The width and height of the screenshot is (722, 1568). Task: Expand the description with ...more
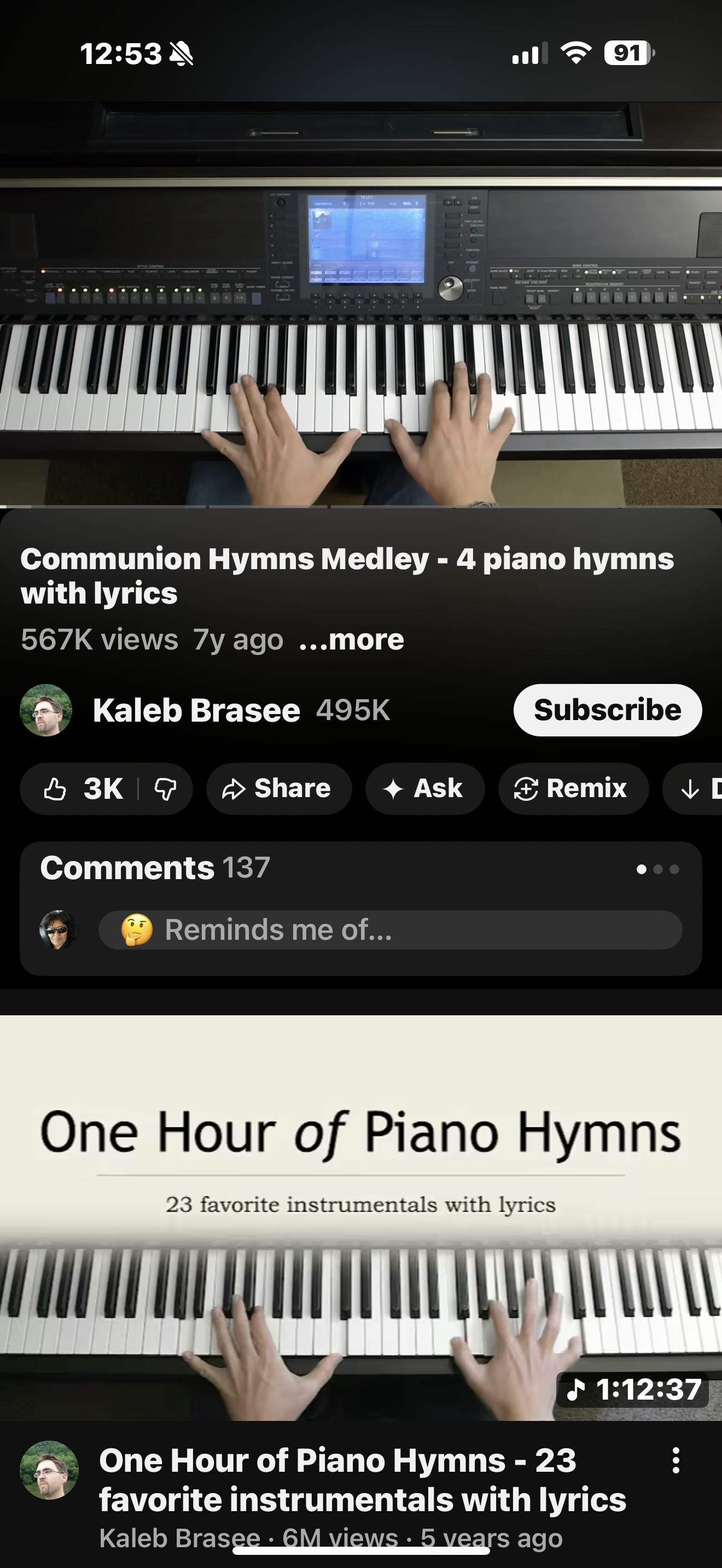point(351,640)
